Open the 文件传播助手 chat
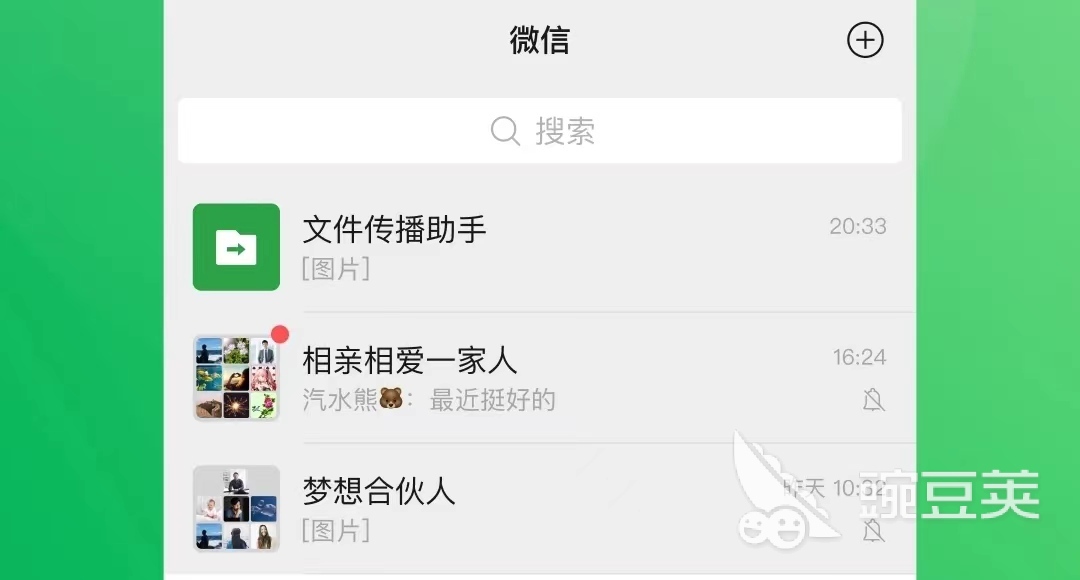 click(x=540, y=246)
